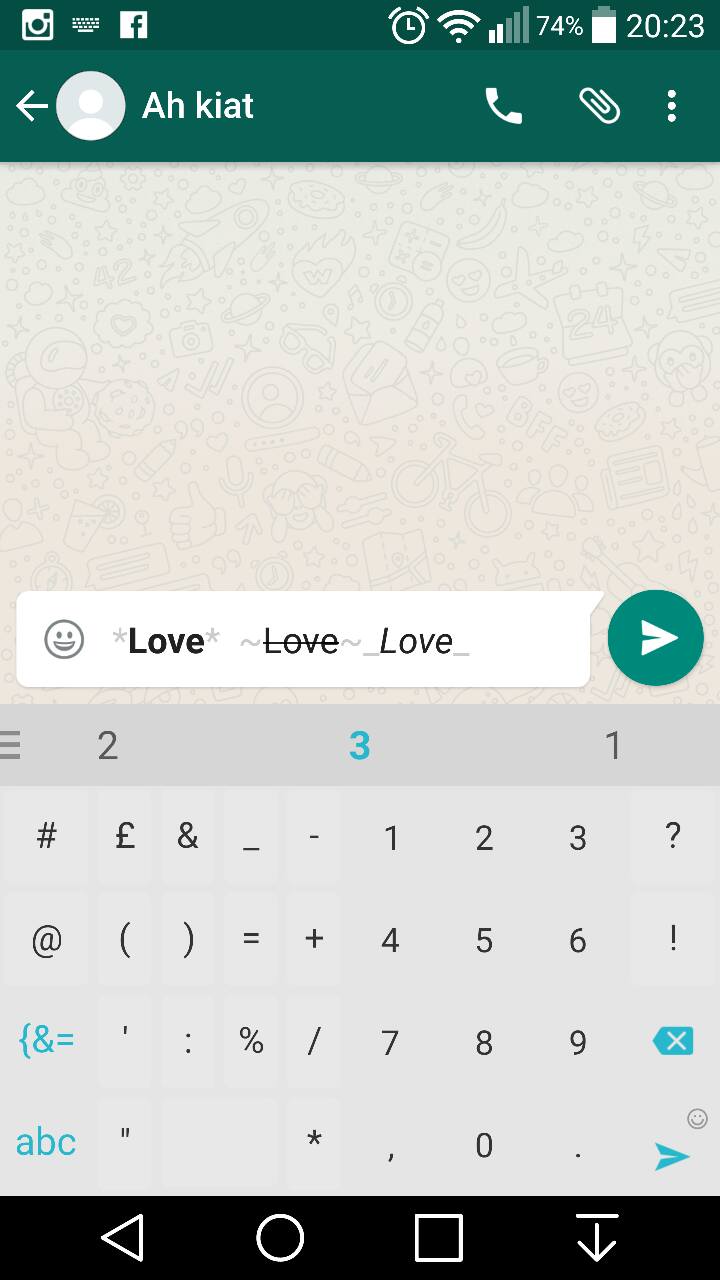
Task: Switch keyboard to abc letters
Action: click(x=46, y=1142)
